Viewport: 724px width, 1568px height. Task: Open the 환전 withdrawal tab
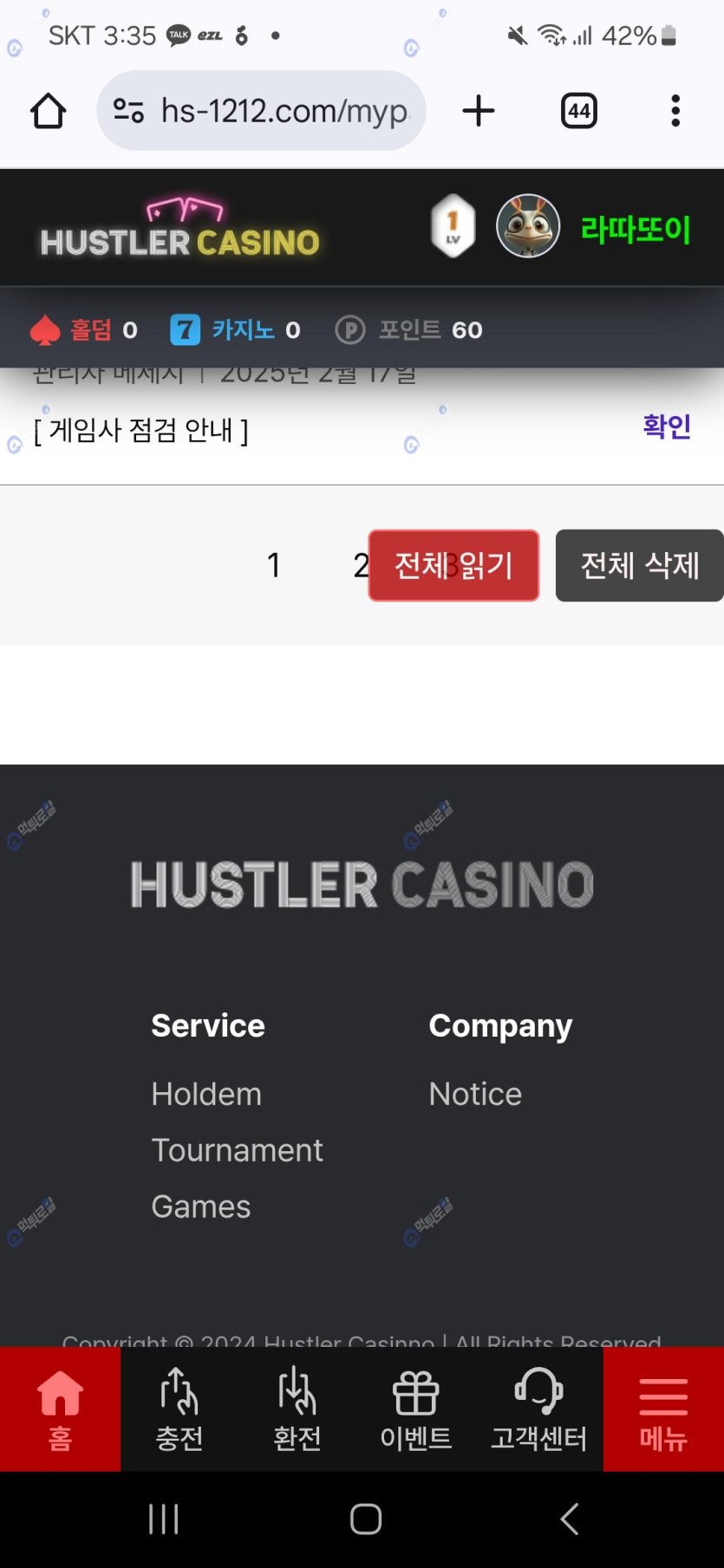pyautogui.click(x=297, y=1409)
